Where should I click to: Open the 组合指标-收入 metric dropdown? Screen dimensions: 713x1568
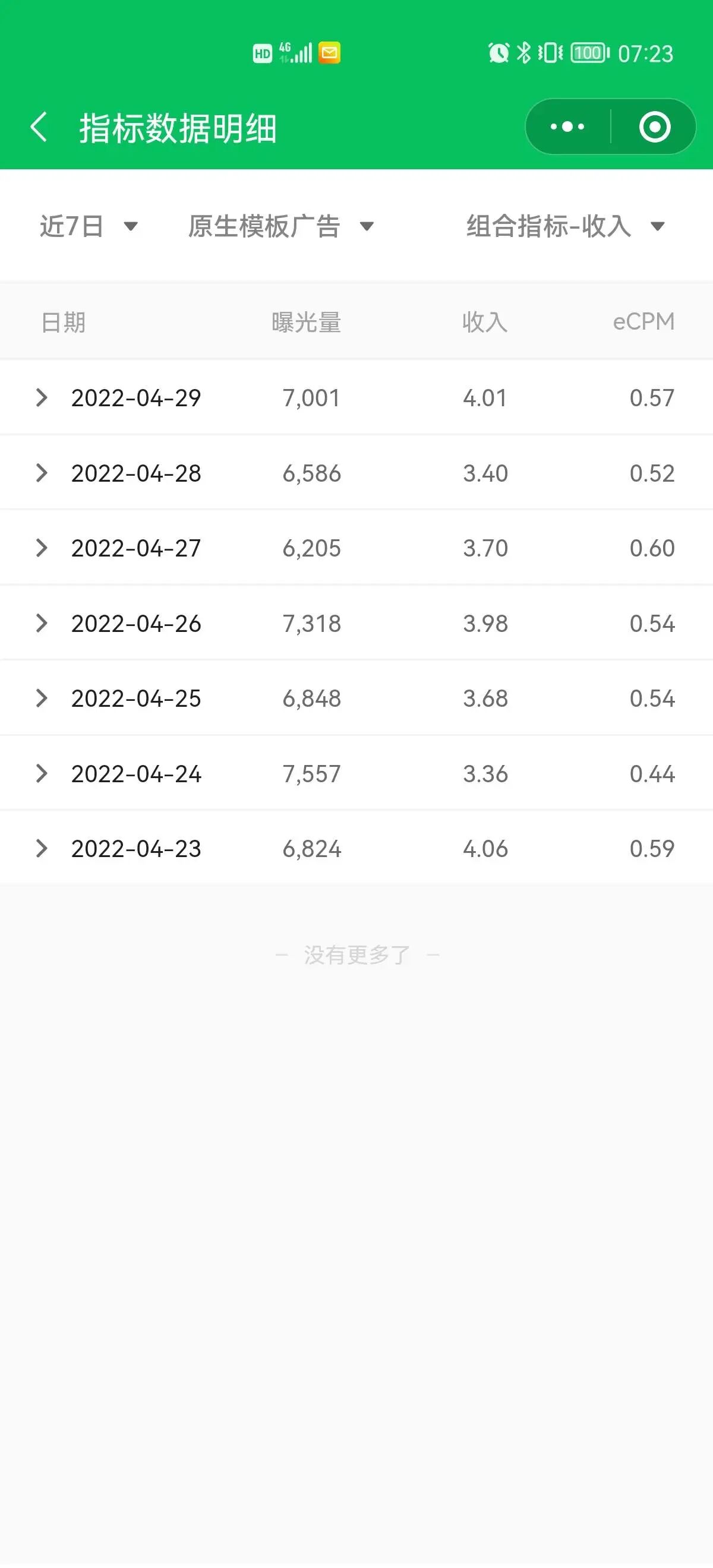point(565,226)
